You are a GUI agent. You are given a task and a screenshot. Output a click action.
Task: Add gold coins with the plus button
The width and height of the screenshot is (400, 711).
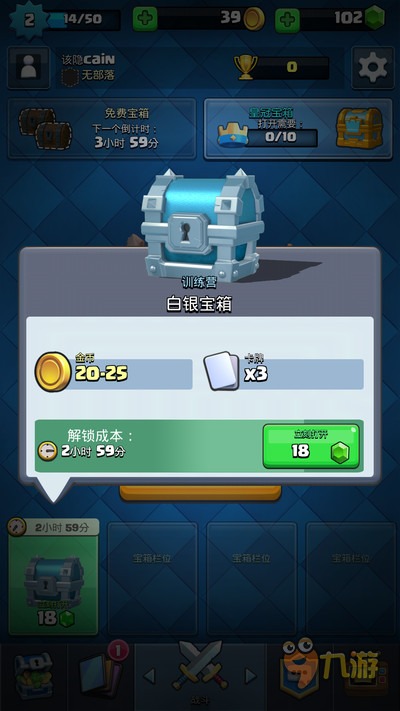[145, 19]
